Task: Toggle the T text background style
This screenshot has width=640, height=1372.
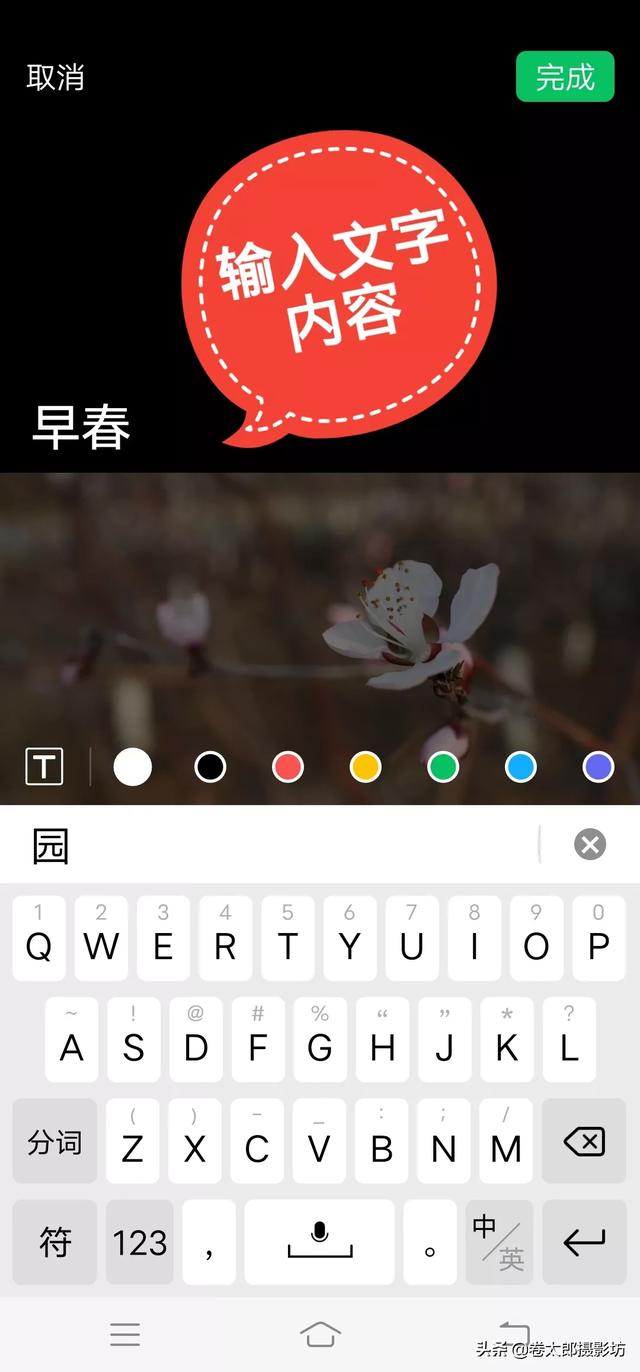Action: (44, 767)
